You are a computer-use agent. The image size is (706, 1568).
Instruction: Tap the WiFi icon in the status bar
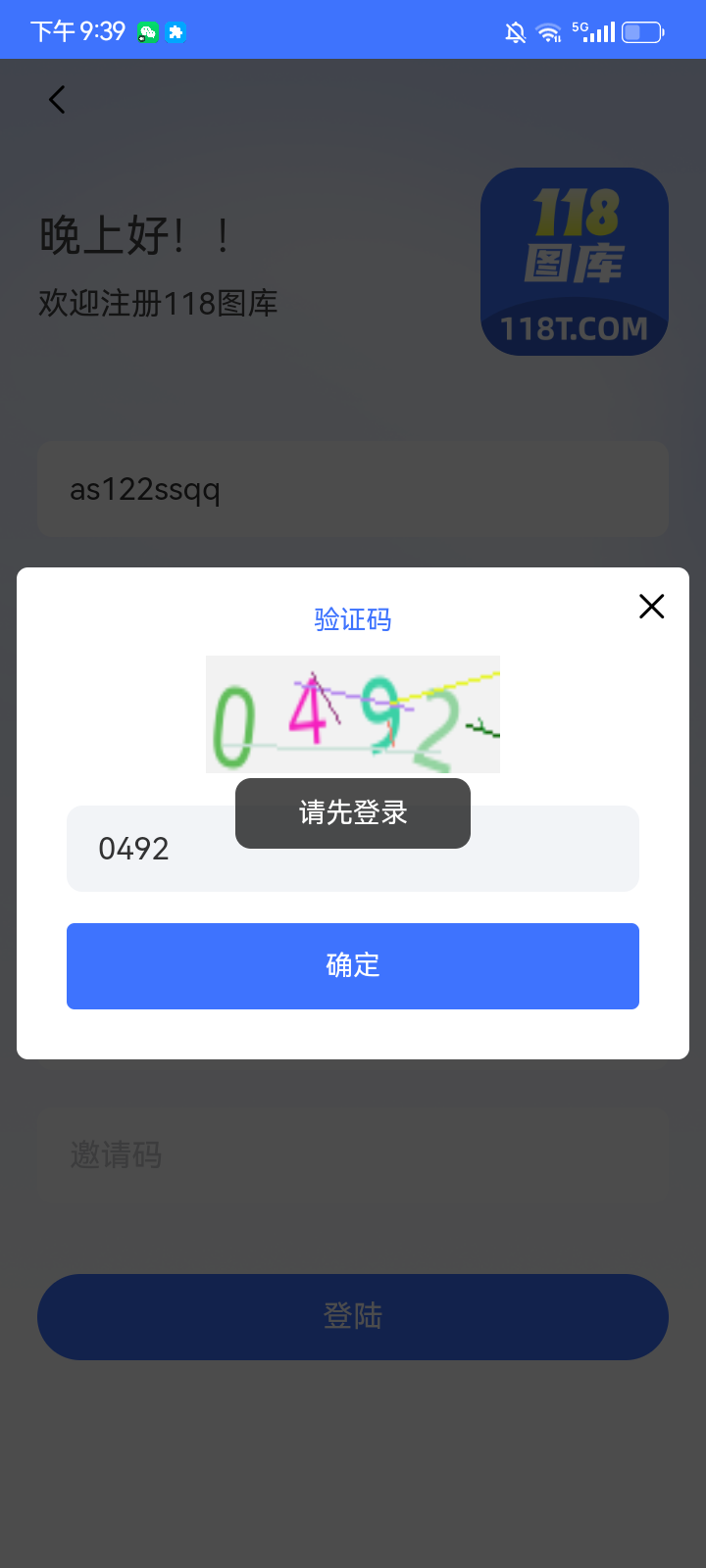point(547,30)
